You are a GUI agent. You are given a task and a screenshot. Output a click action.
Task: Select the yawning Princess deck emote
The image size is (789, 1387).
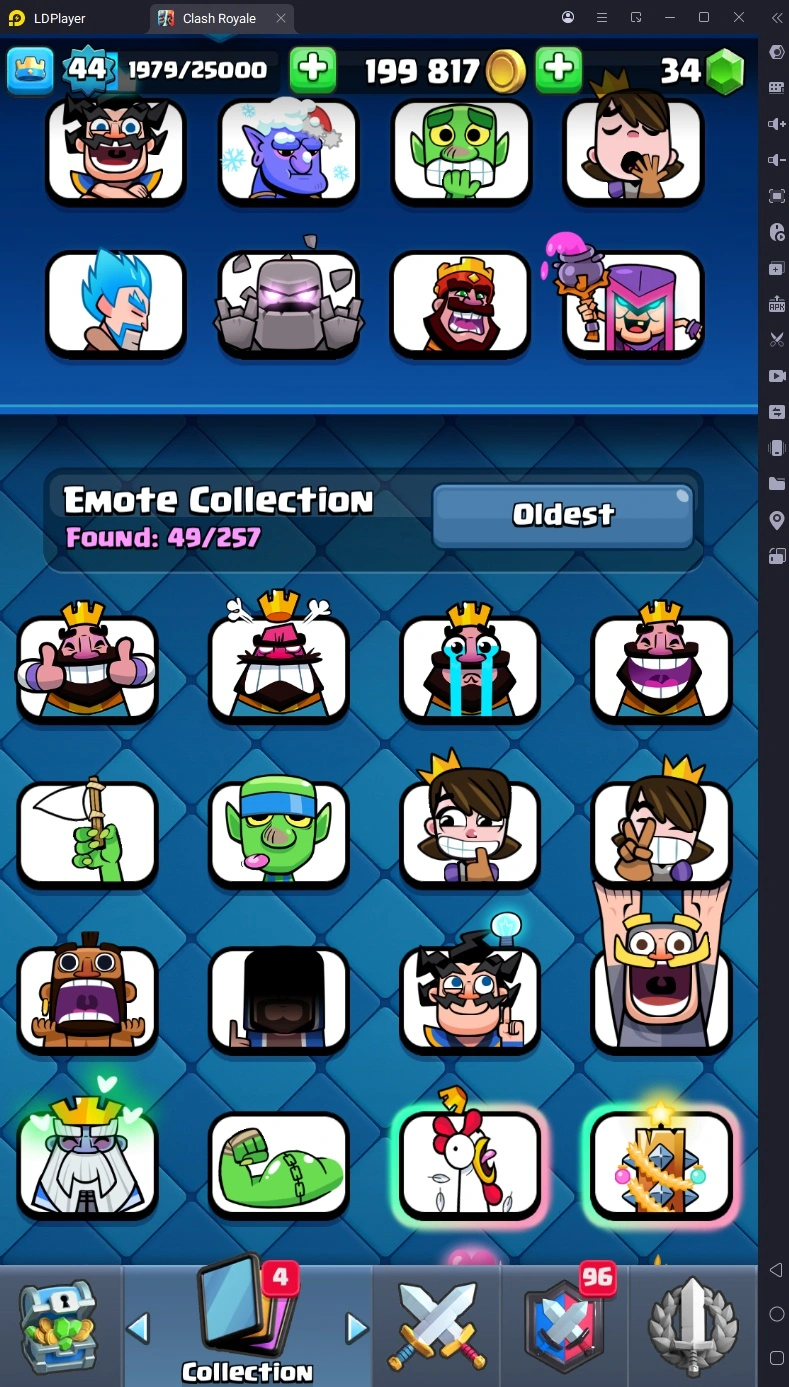633,149
